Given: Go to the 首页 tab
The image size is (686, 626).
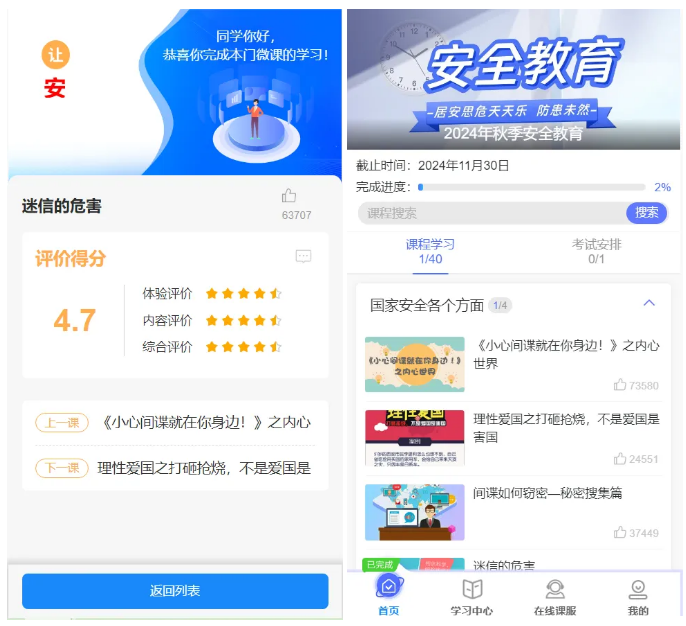Looking at the screenshot, I should click(388, 596).
